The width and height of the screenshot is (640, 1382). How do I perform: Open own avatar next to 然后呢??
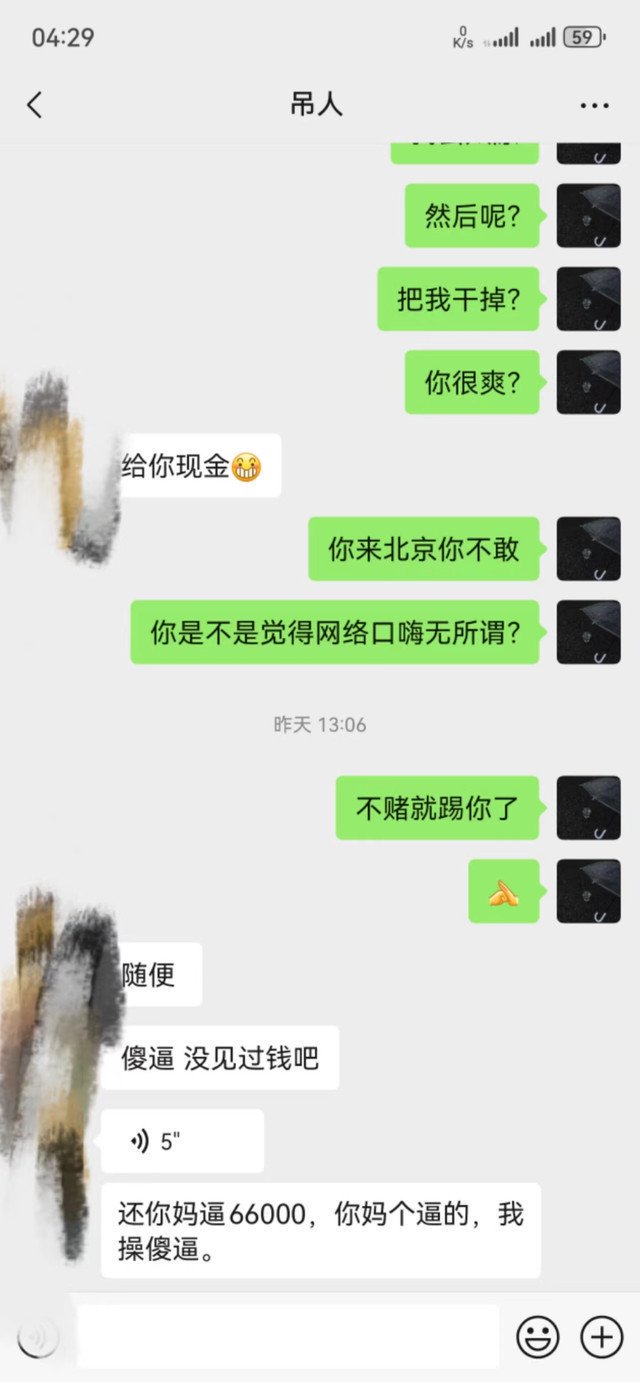588,215
